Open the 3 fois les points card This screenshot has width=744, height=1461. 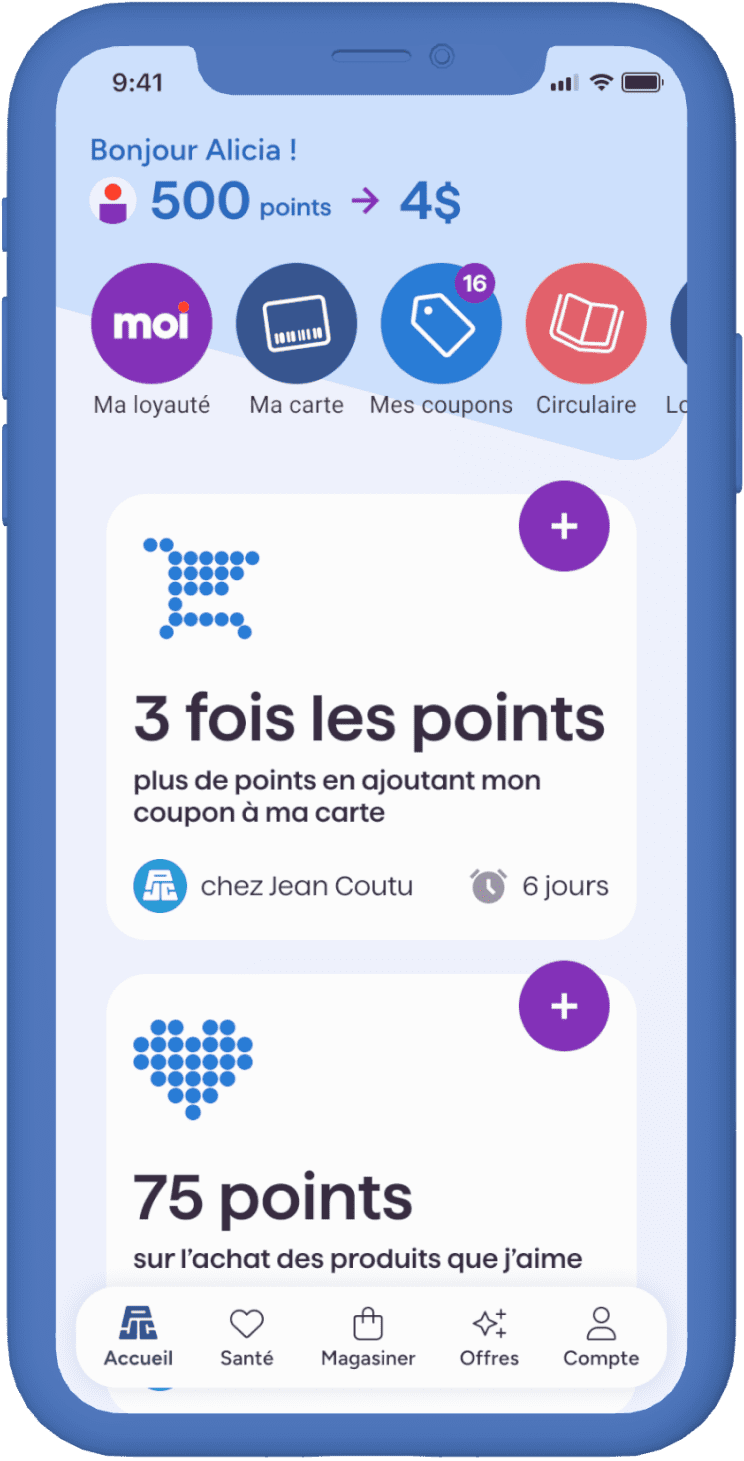(370, 740)
